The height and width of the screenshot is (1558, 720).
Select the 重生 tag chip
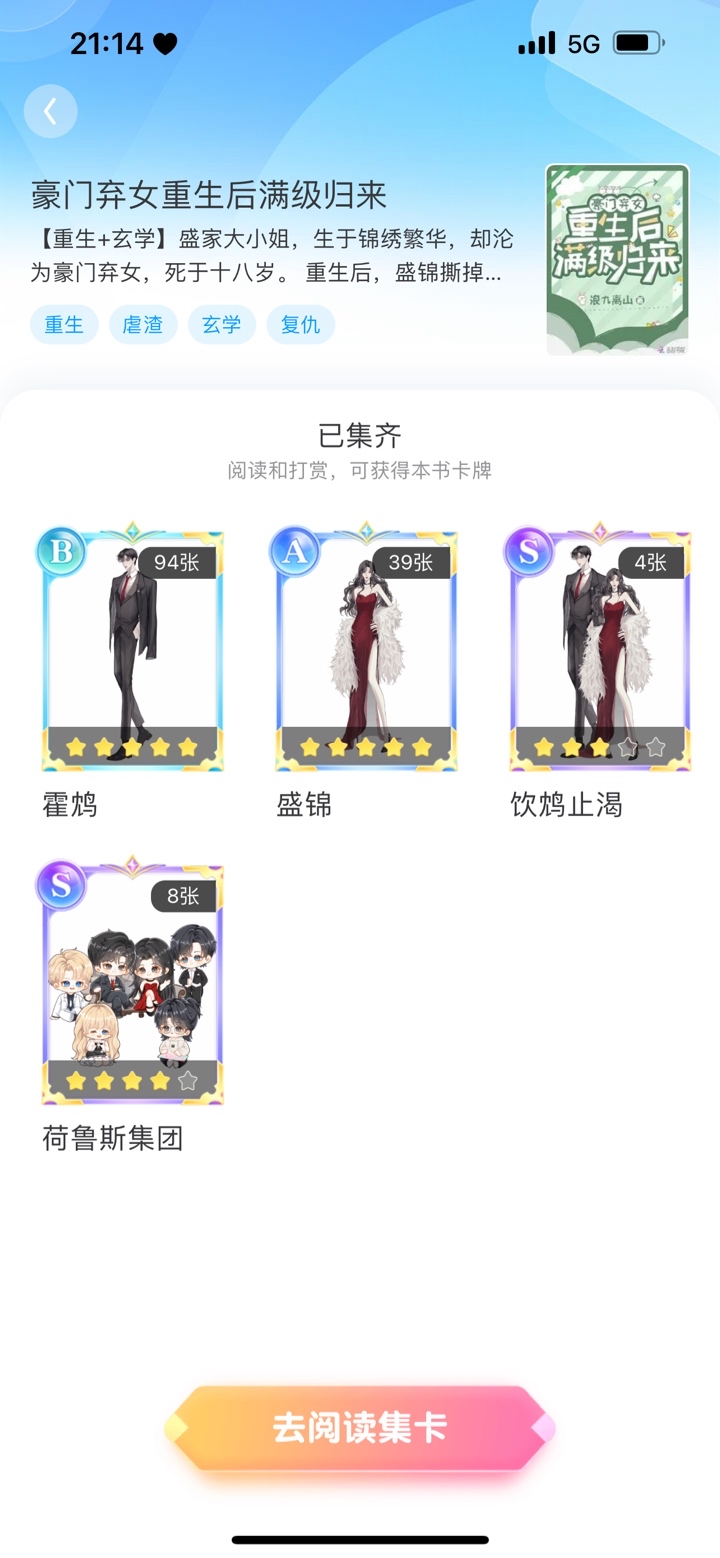pos(64,325)
